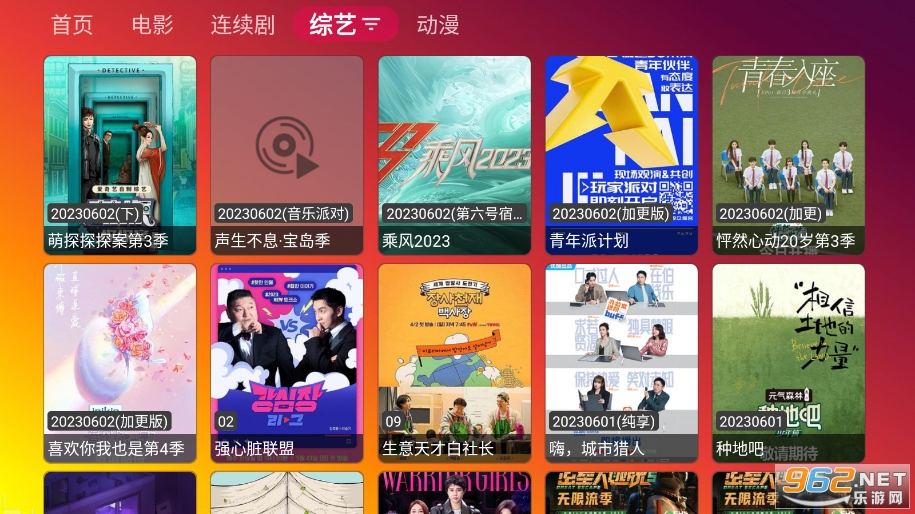Select the 强心脏联盟 card
The width and height of the screenshot is (915, 514).
[x=287, y=362]
